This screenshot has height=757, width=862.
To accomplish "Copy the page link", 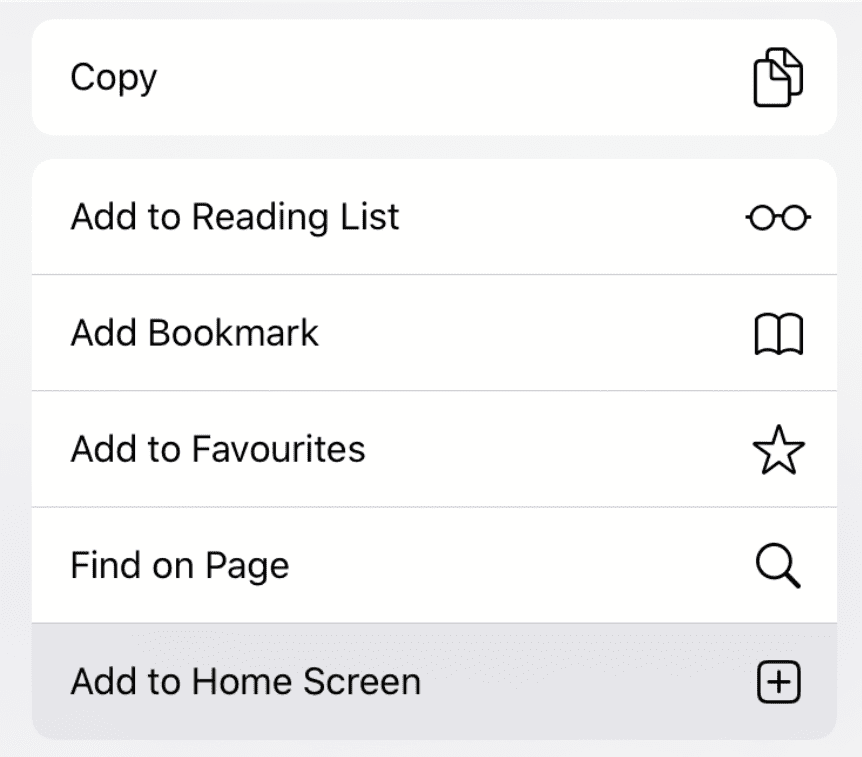I will pos(434,78).
